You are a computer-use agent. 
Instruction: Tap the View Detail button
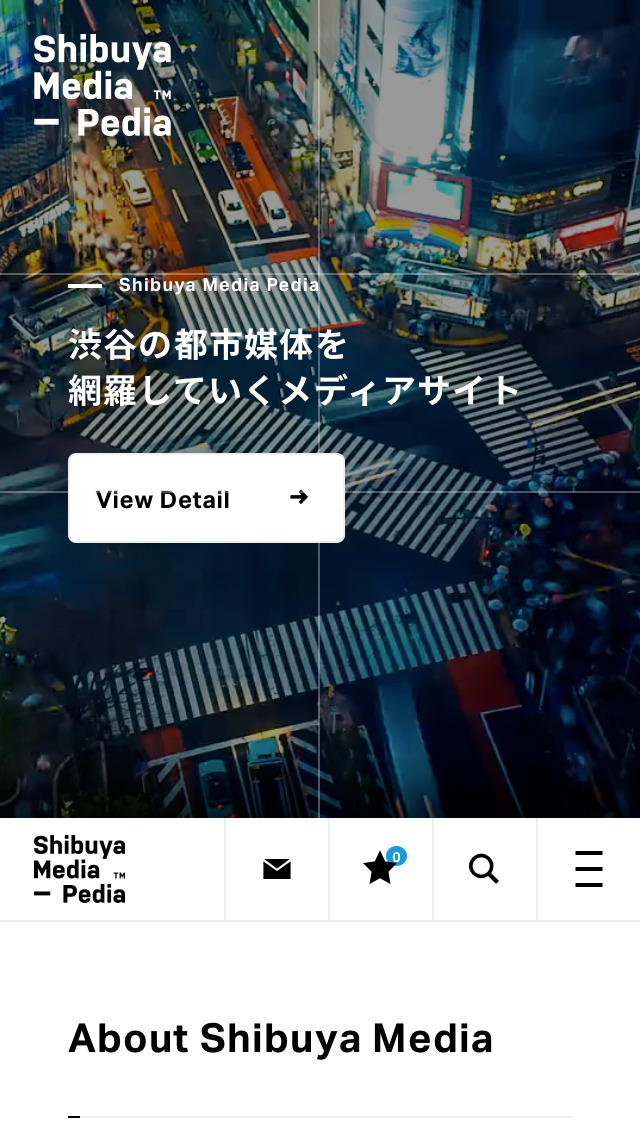click(x=206, y=498)
